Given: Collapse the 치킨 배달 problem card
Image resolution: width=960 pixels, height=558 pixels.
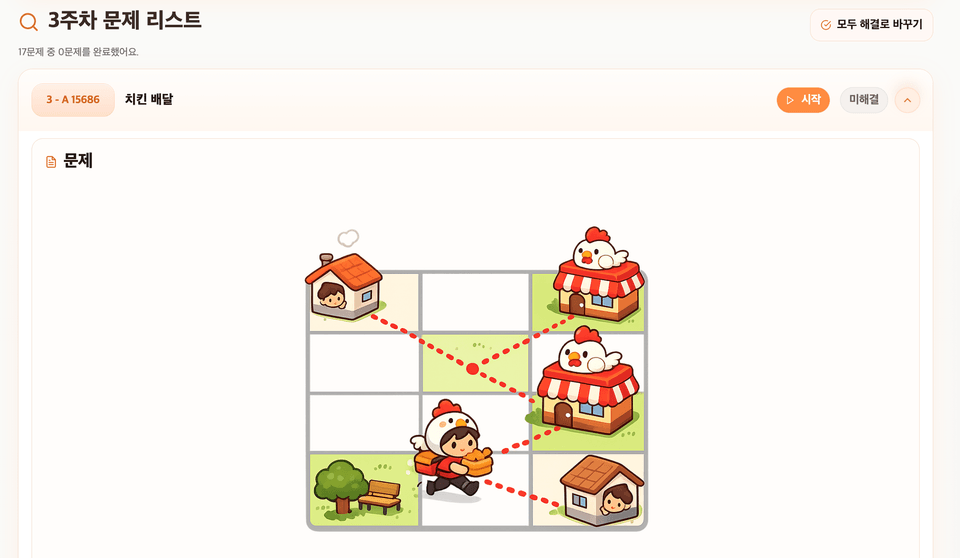Looking at the screenshot, I should coord(907,100).
